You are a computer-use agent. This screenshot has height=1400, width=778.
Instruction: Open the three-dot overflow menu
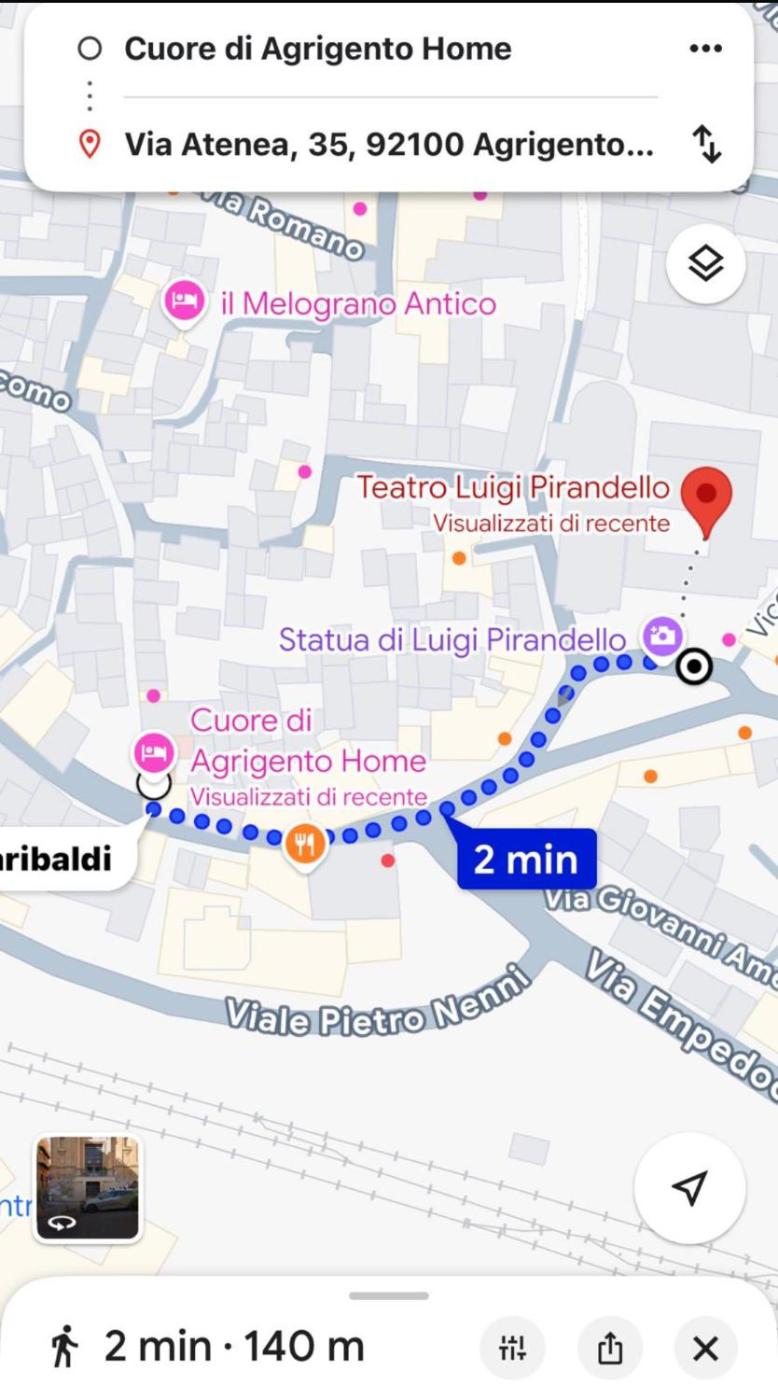click(x=705, y=49)
